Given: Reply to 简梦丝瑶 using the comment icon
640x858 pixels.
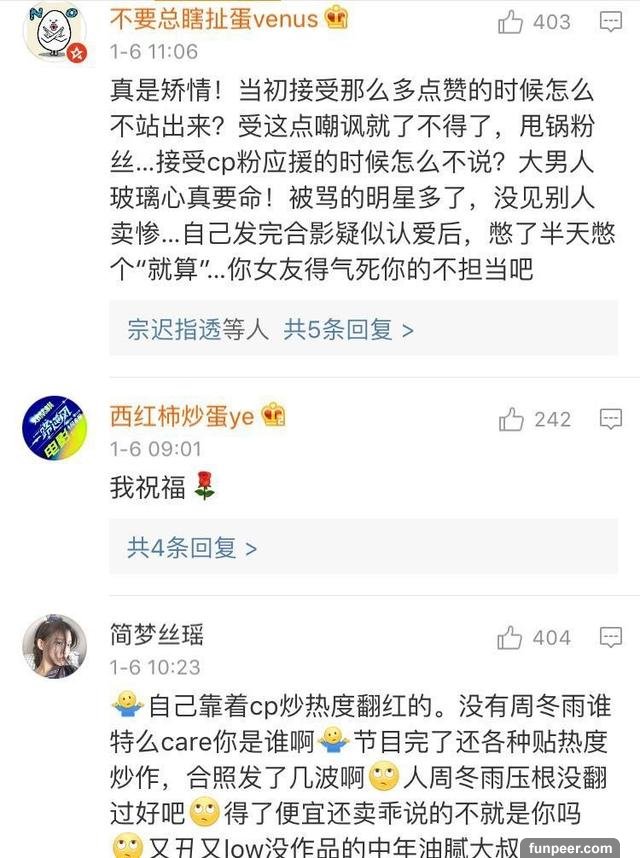Looking at the screenshot, I should pyautogui.click(x=610, y=637).
